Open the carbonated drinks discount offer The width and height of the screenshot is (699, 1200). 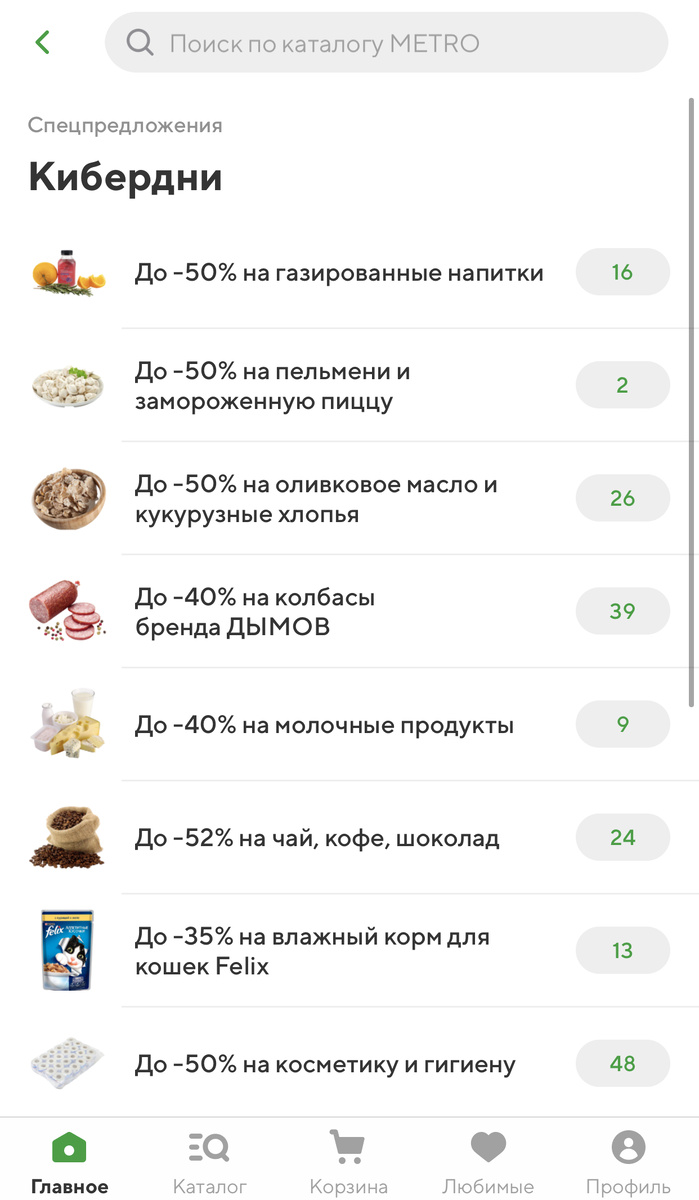pos(339,273)
